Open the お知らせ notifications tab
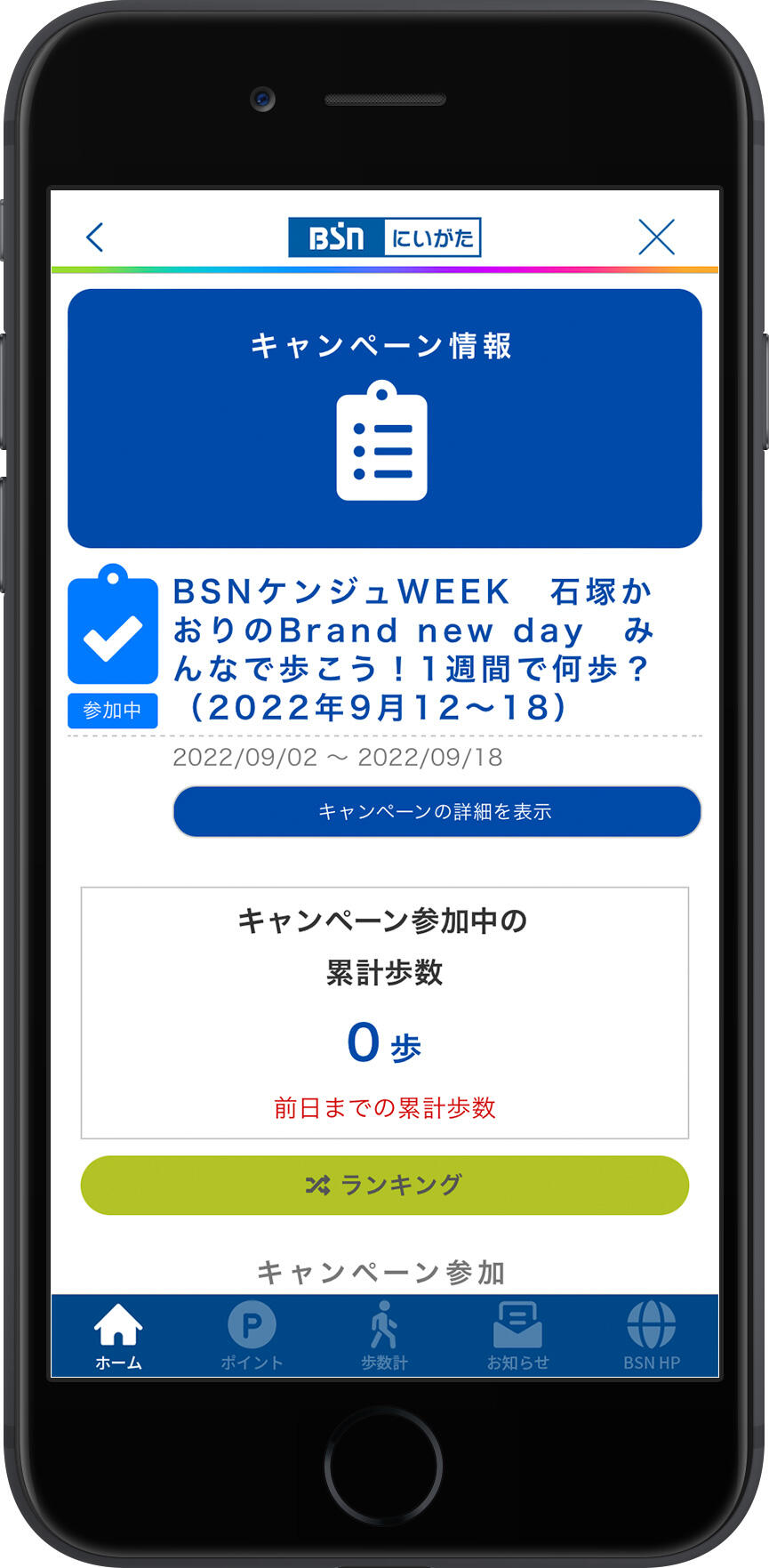 coord(517,1336)
